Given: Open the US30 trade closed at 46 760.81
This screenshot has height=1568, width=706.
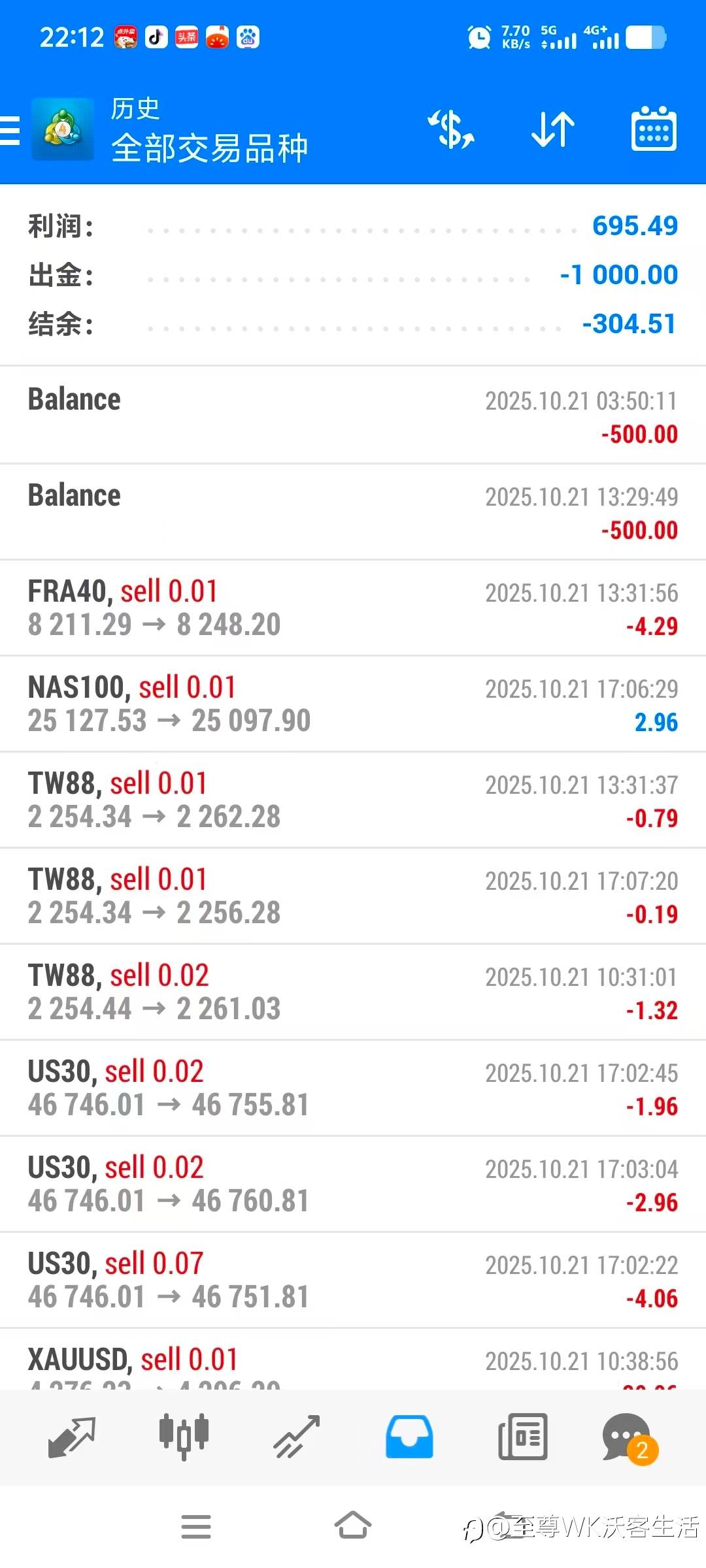Looking at the screenshot, I should [x=353, y=1184].
